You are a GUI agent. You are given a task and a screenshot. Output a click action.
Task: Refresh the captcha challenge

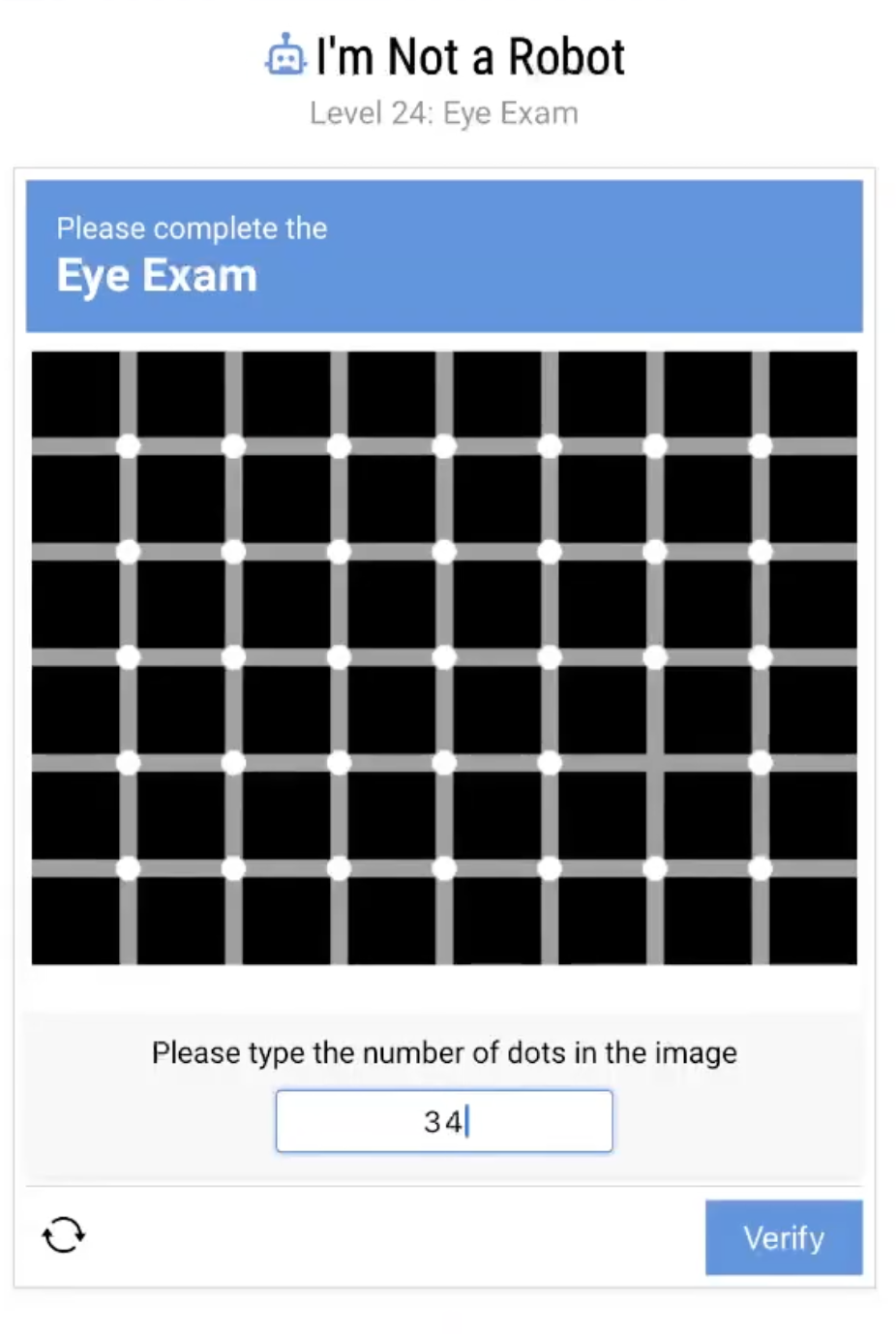(64, 1235)
